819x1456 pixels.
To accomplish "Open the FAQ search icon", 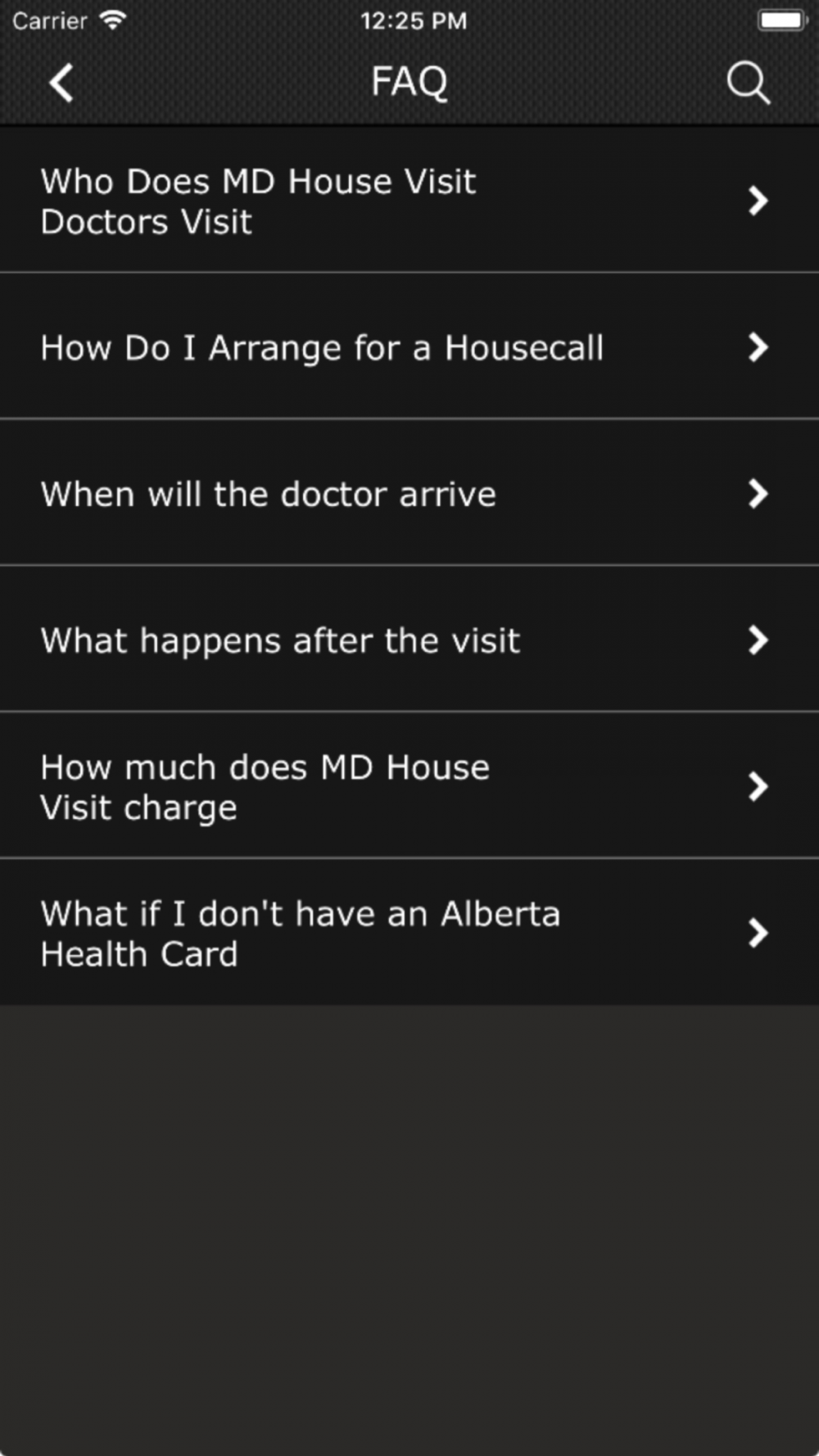I will point(749,83).
